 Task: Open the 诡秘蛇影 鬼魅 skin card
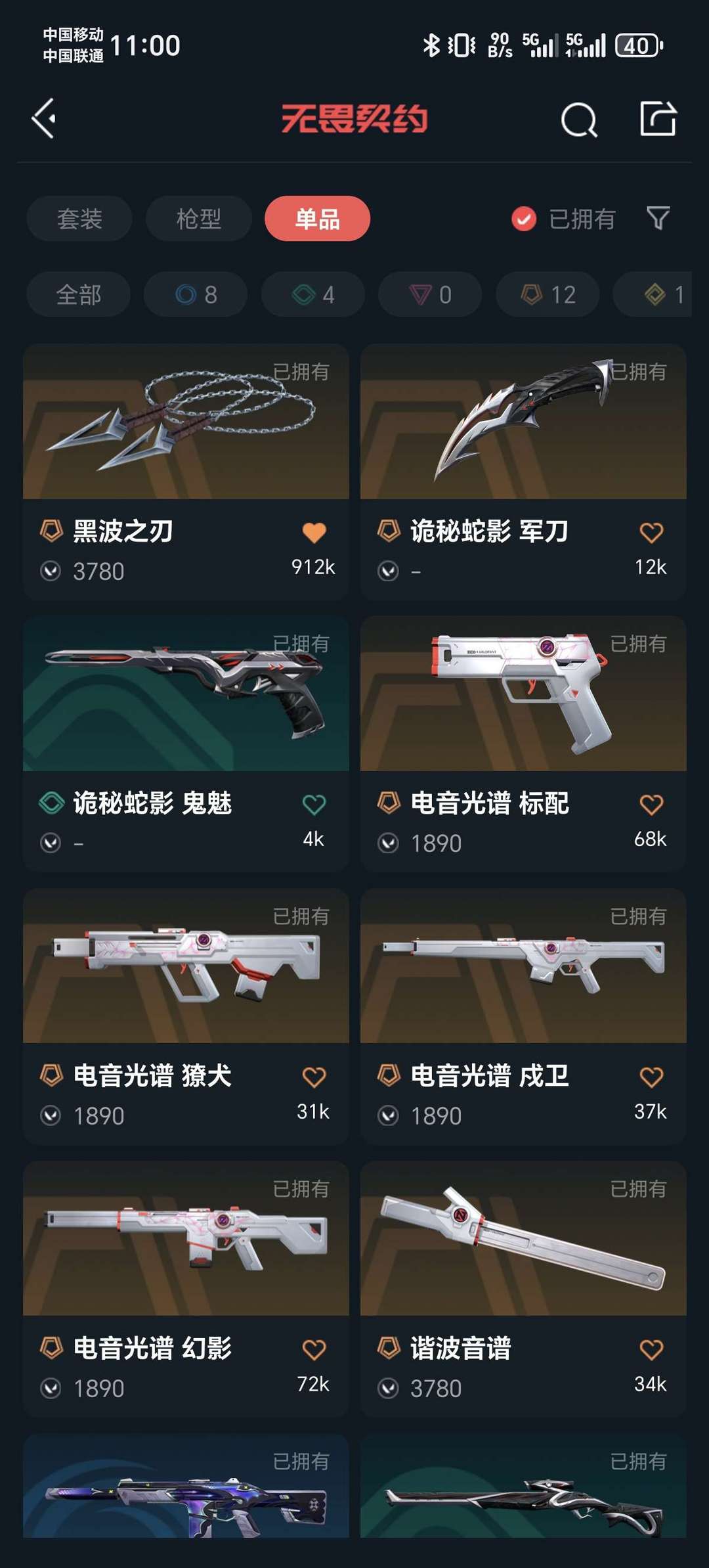point(186,744)
